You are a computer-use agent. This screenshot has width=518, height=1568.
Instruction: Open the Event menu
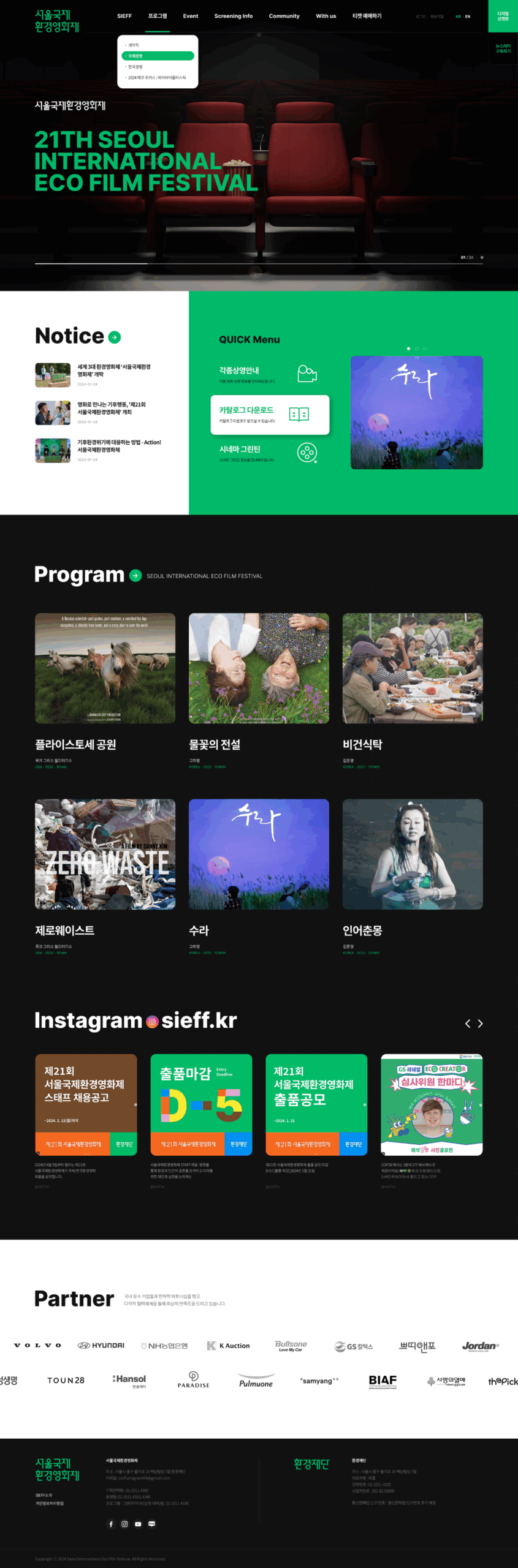coord(190,16)
